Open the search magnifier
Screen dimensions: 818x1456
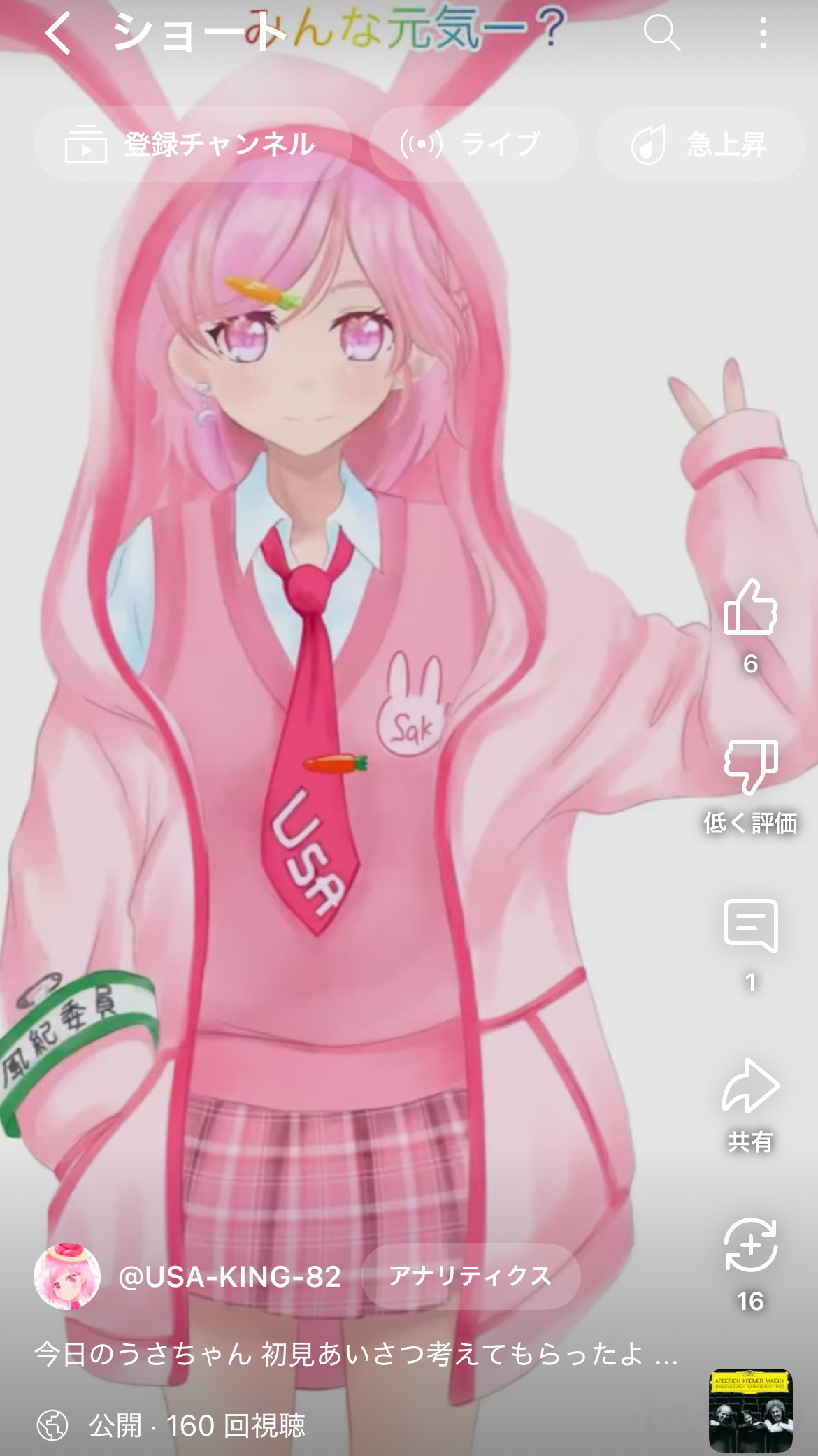pos(661,33)
